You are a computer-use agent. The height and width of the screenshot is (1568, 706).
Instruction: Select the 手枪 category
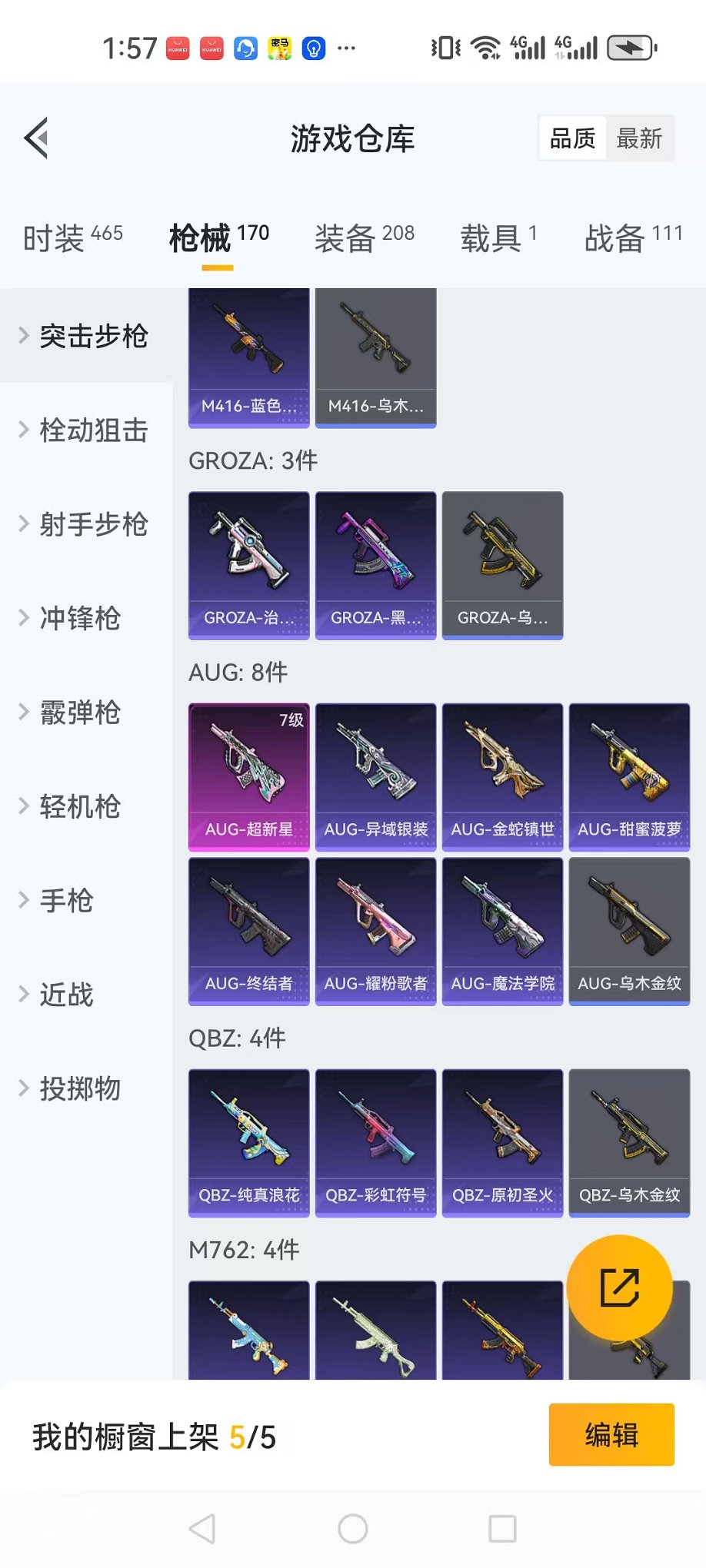(x=66, y=901)
